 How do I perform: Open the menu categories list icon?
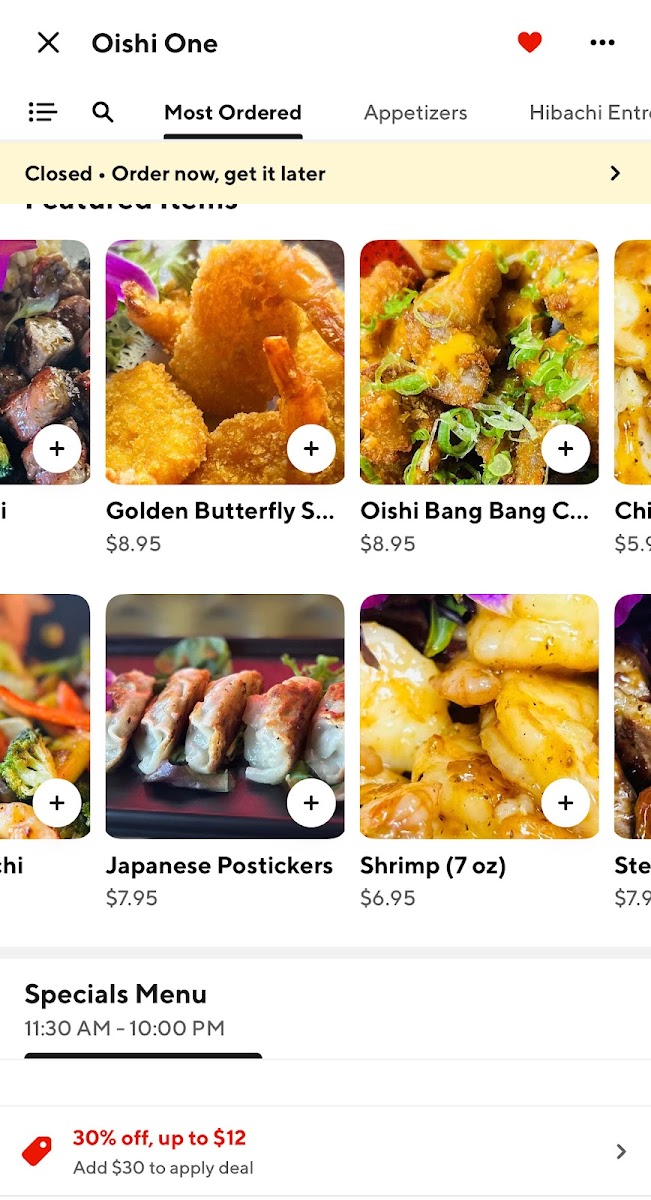pos(42,113)
